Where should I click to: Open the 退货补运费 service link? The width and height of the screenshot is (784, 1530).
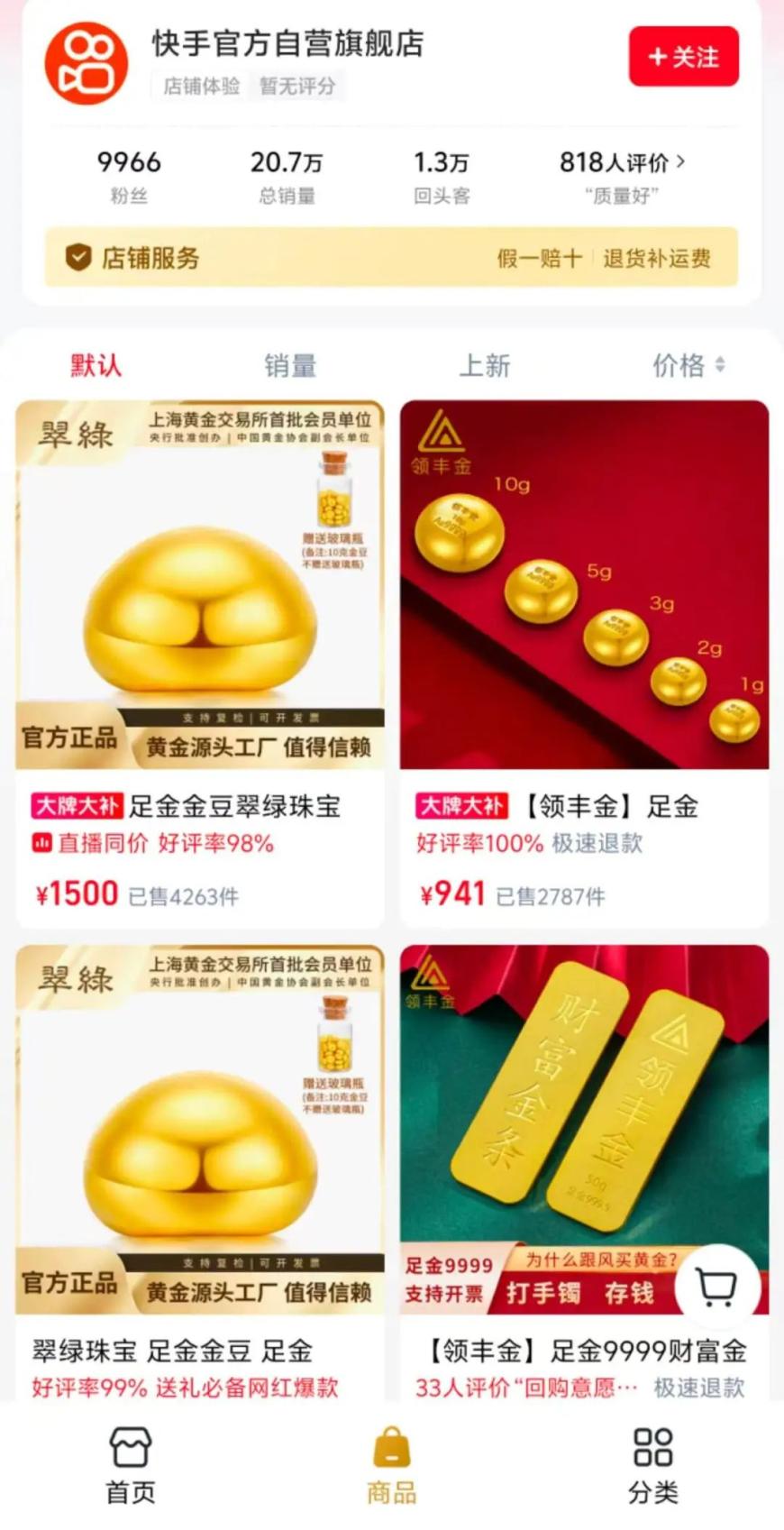pyautogui.click(x=656, y=259)
